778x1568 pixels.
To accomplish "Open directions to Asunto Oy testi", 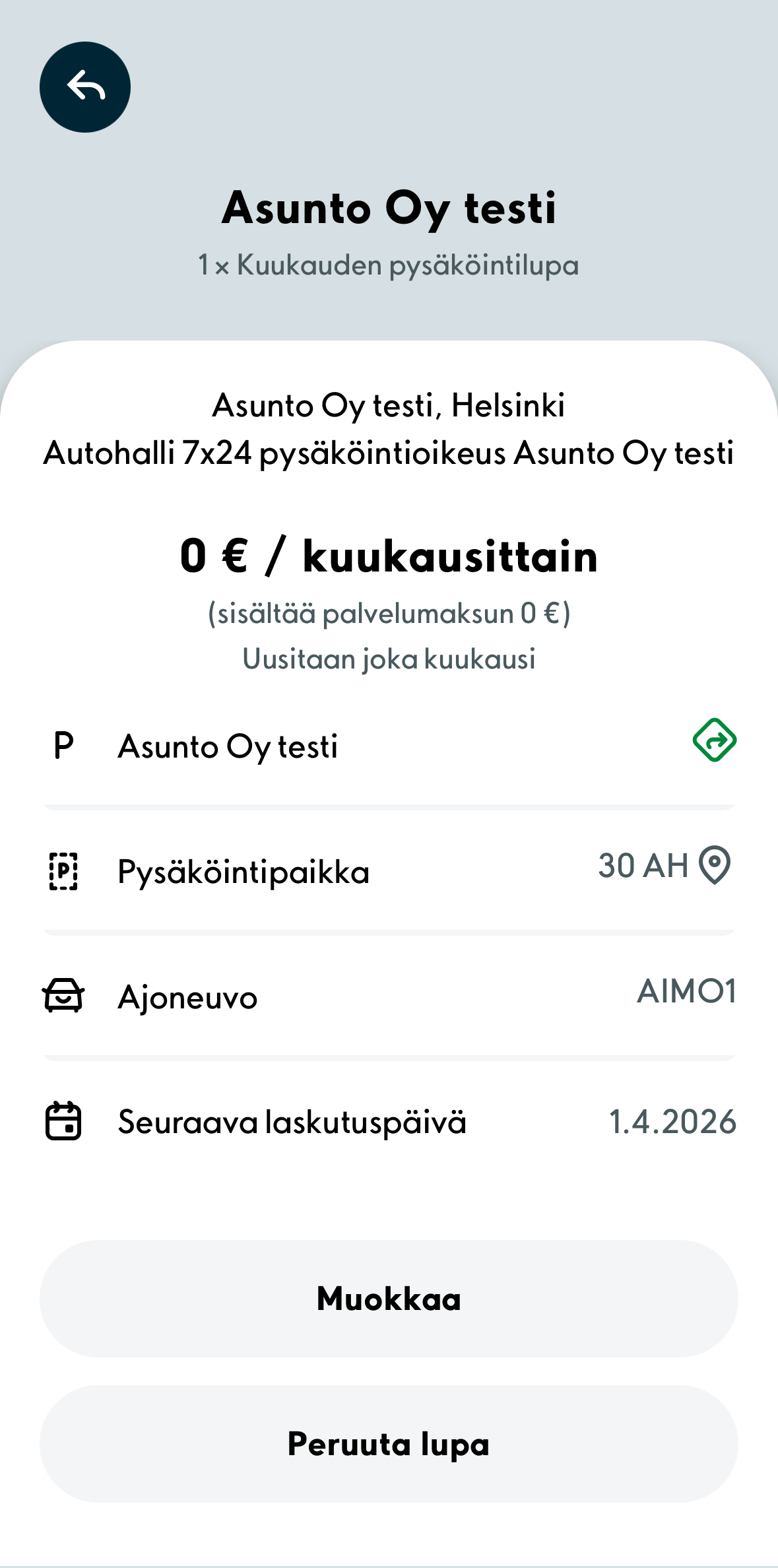I will [x=714, y=740].
